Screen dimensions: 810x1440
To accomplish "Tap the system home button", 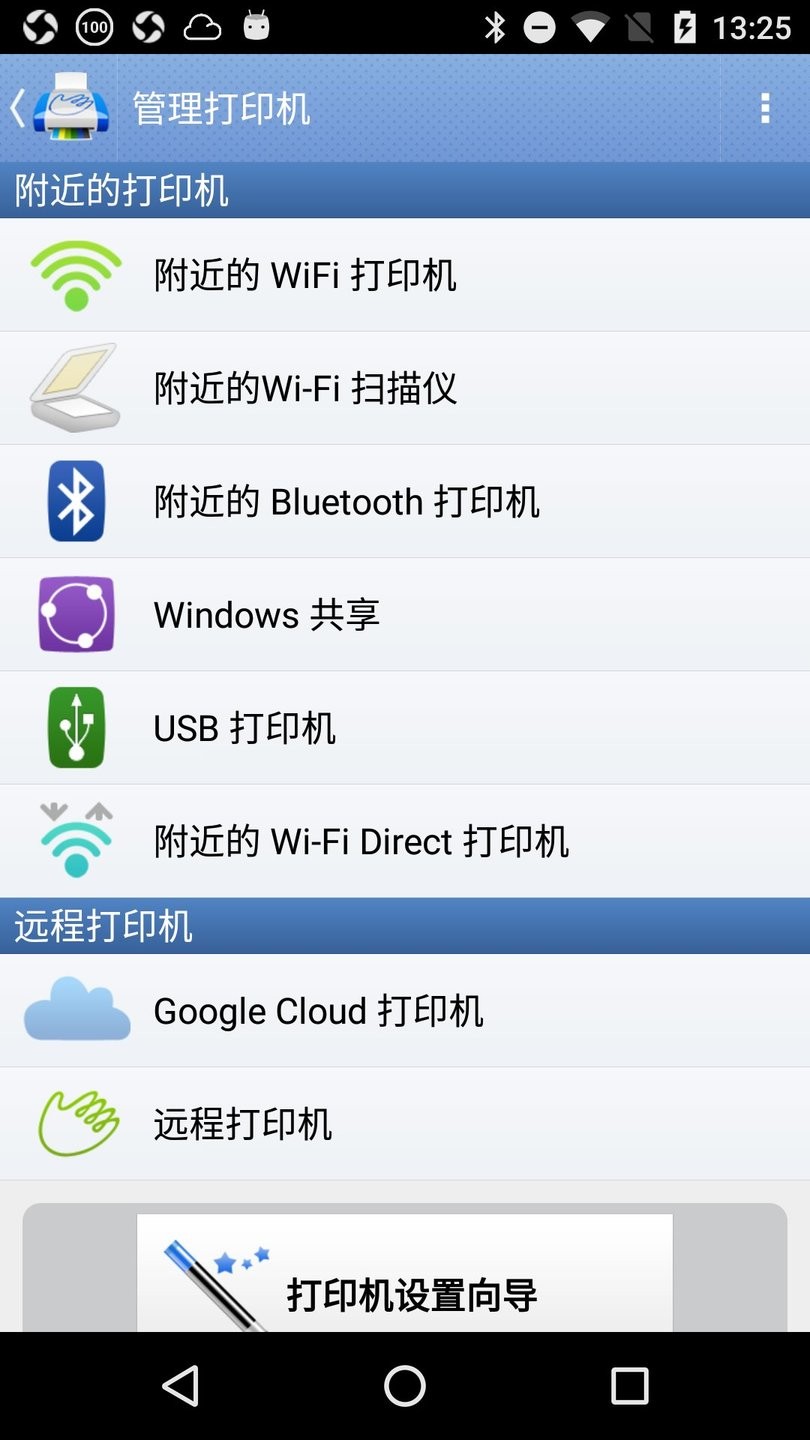I will click(405, 1386).
